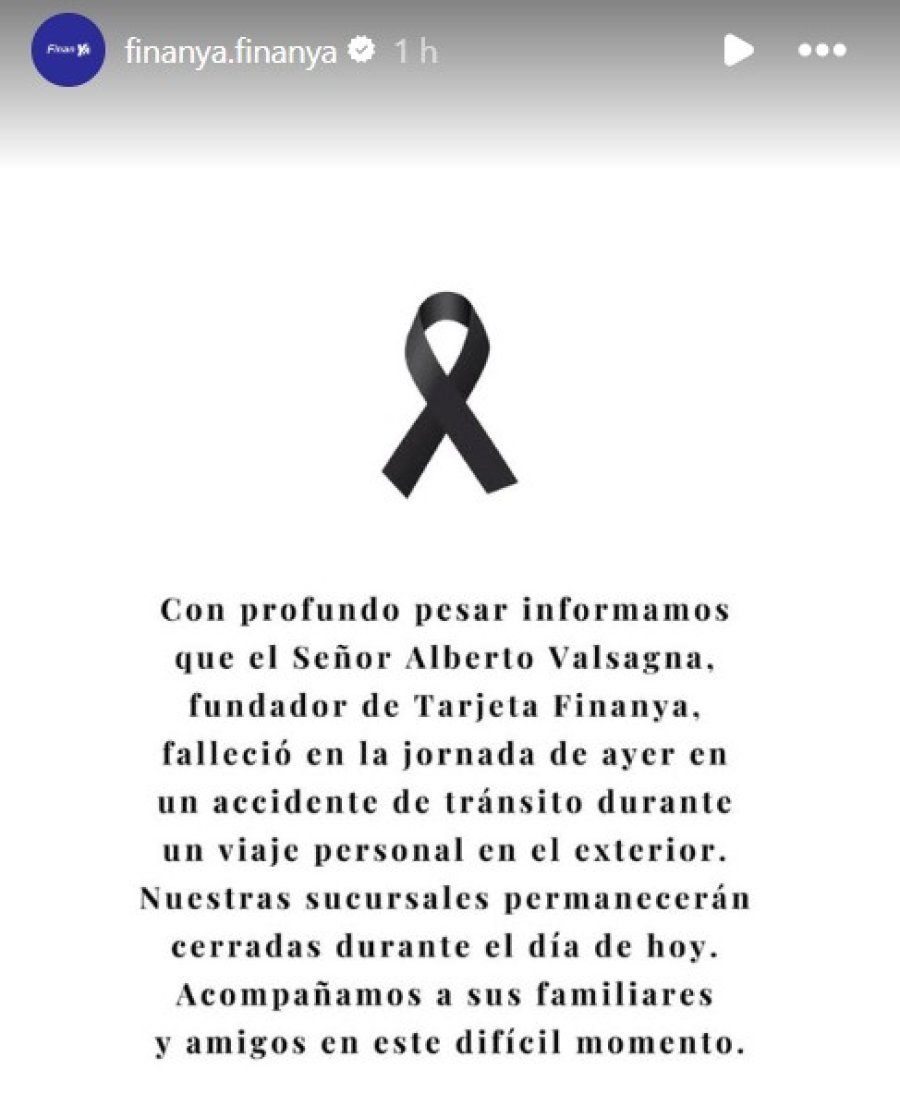Open finanya.finanya profile picture
This screenshot has height=1094, width=900.
pos(68,50)
